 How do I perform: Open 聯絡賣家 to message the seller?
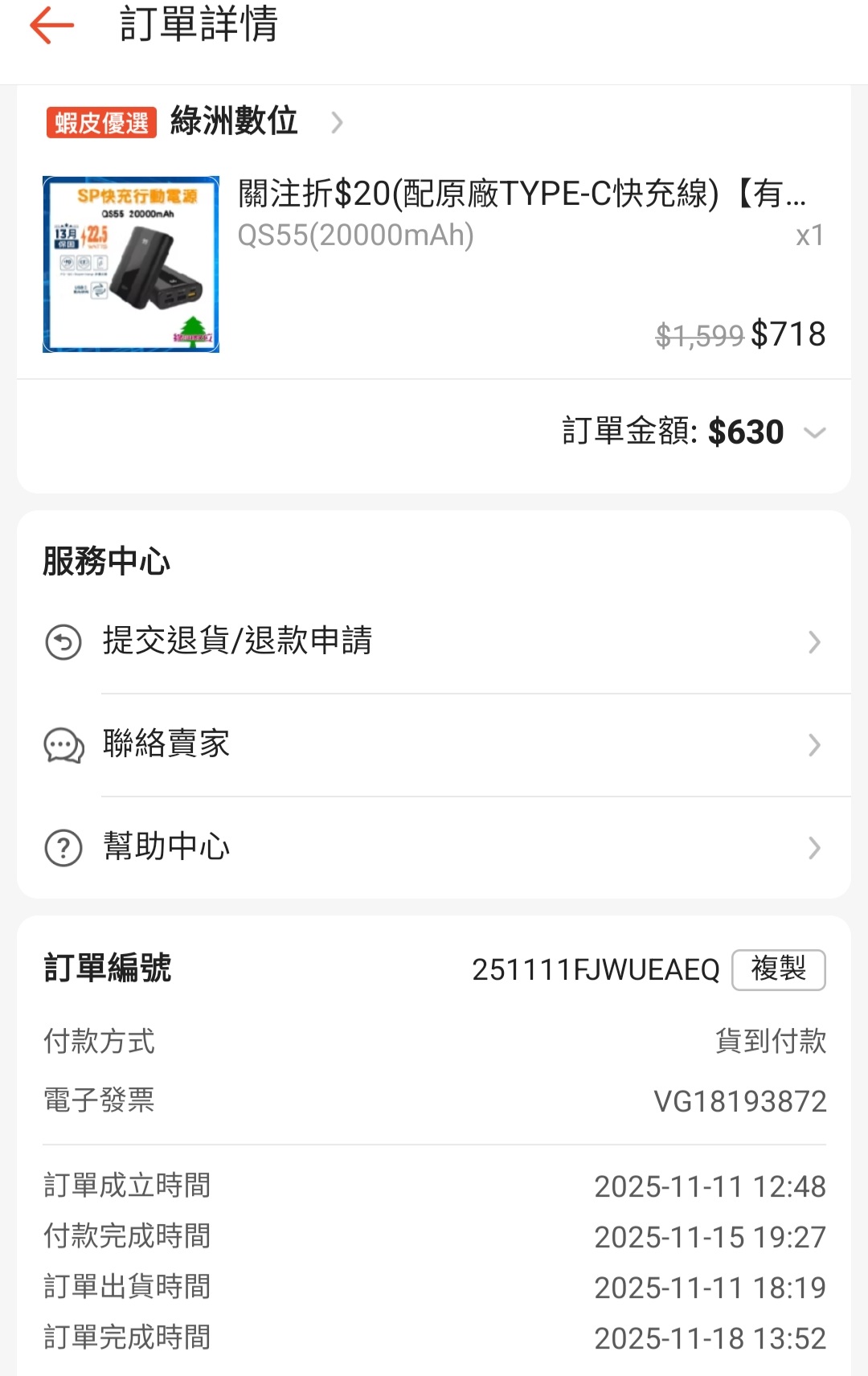click(434, 744)
